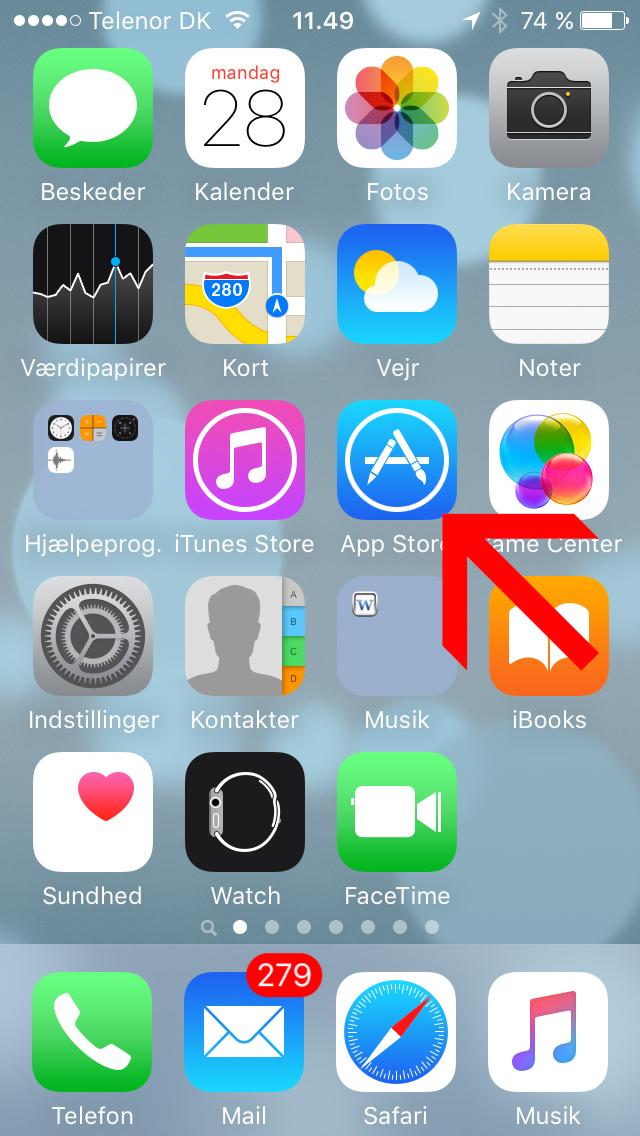This screenshot has width=640, height=1136.
Task: Launch the Safari browser
Action: click(x=397, y=1032)
